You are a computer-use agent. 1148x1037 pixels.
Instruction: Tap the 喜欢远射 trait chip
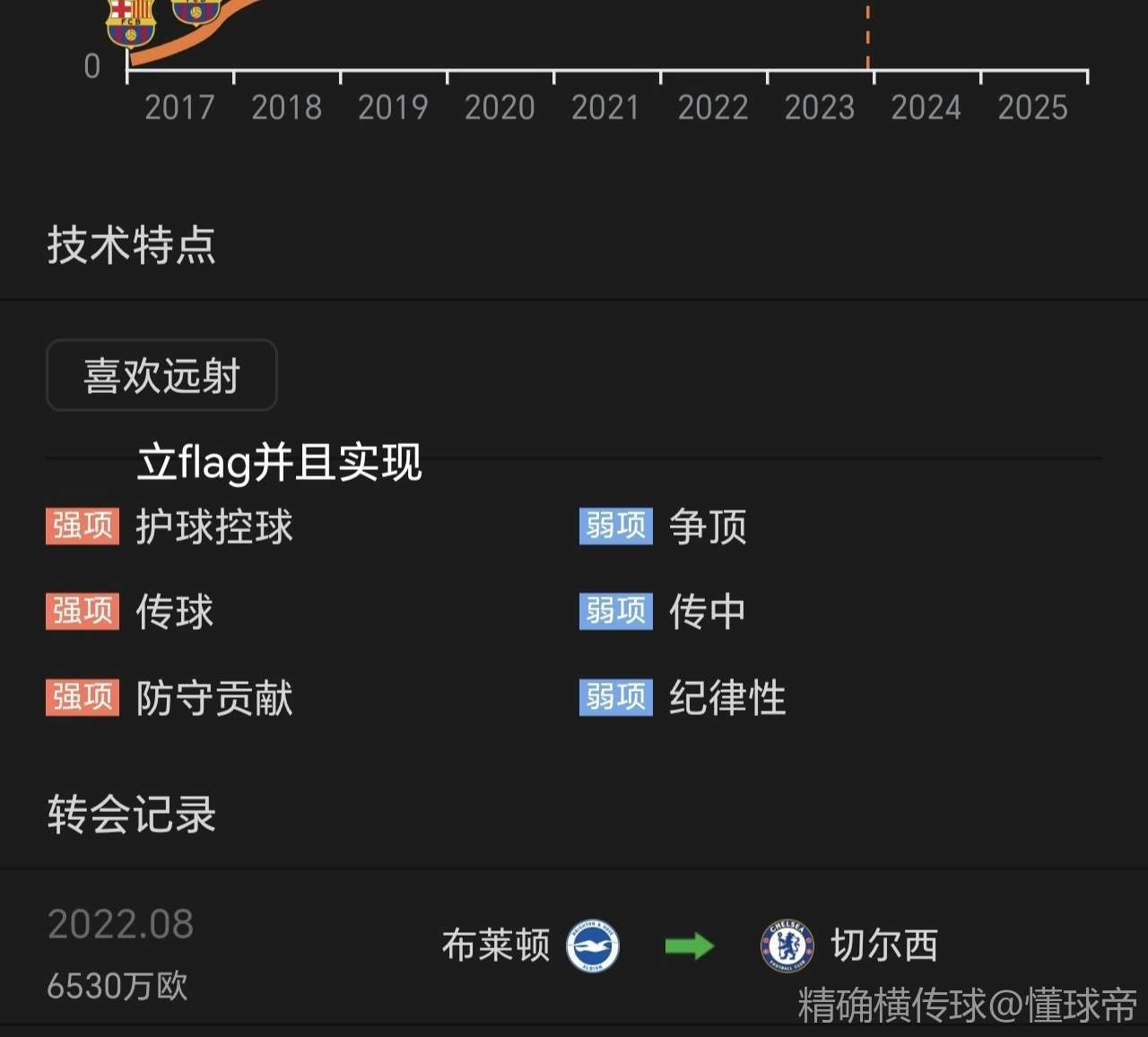pyautogui.click(x=161, y=375)
